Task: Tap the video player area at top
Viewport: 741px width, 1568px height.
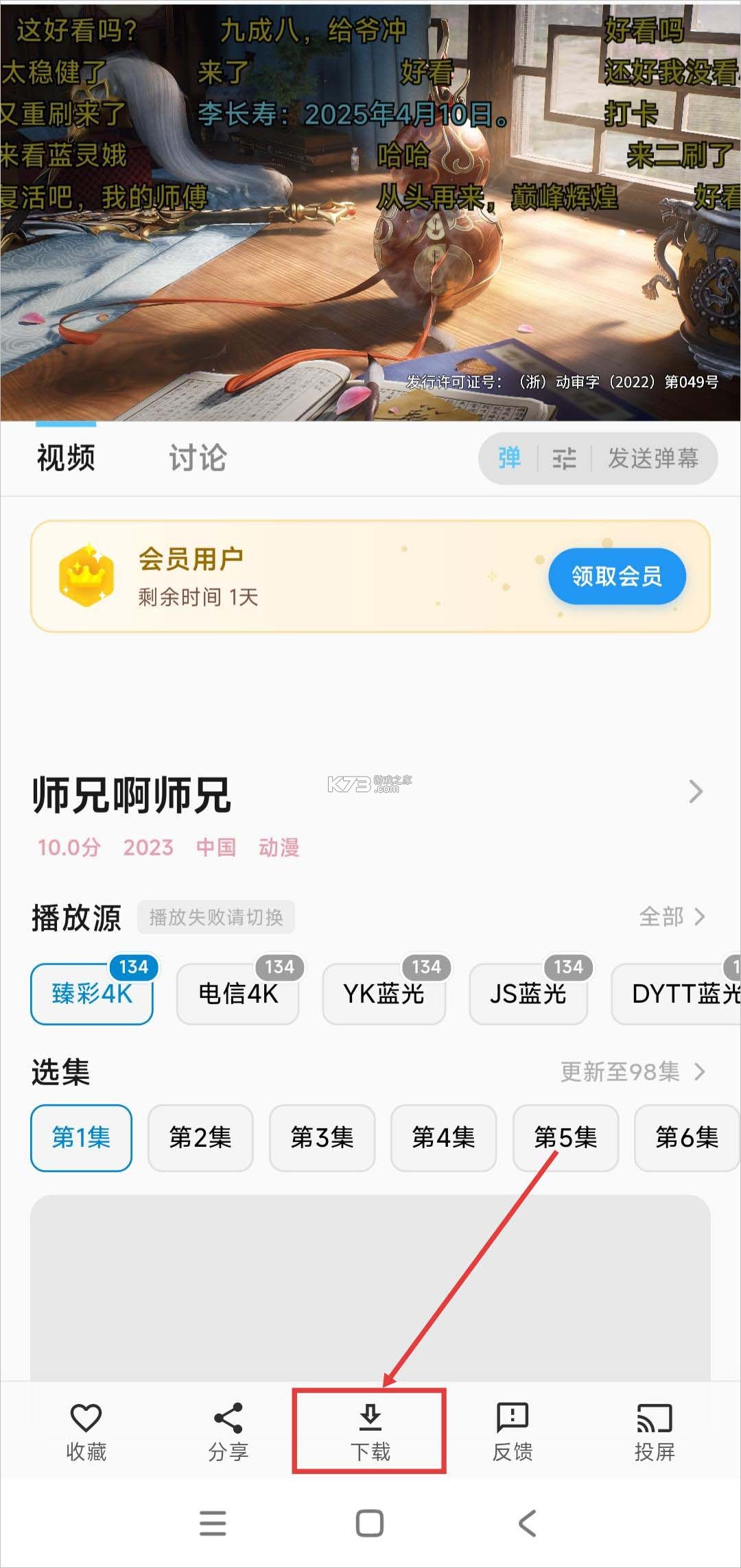Action: pos(370,206)
